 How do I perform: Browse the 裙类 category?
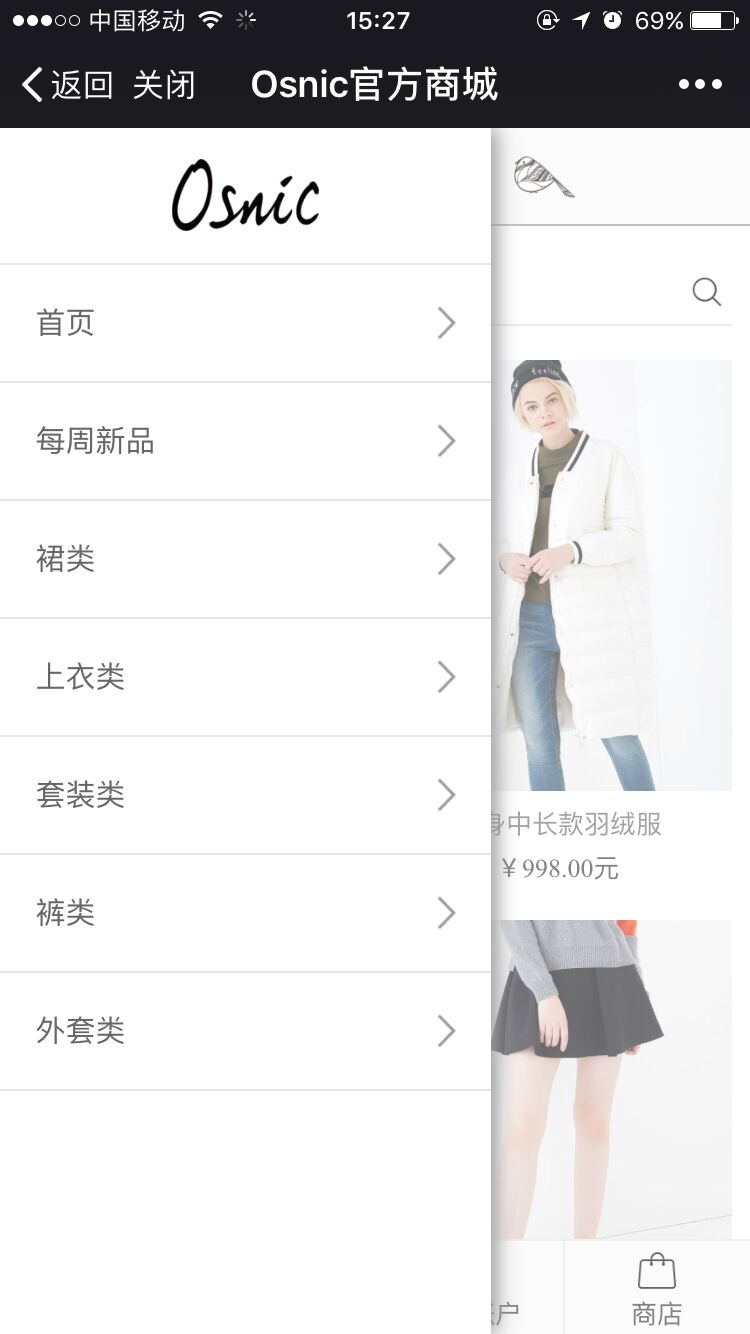[245, 559]
